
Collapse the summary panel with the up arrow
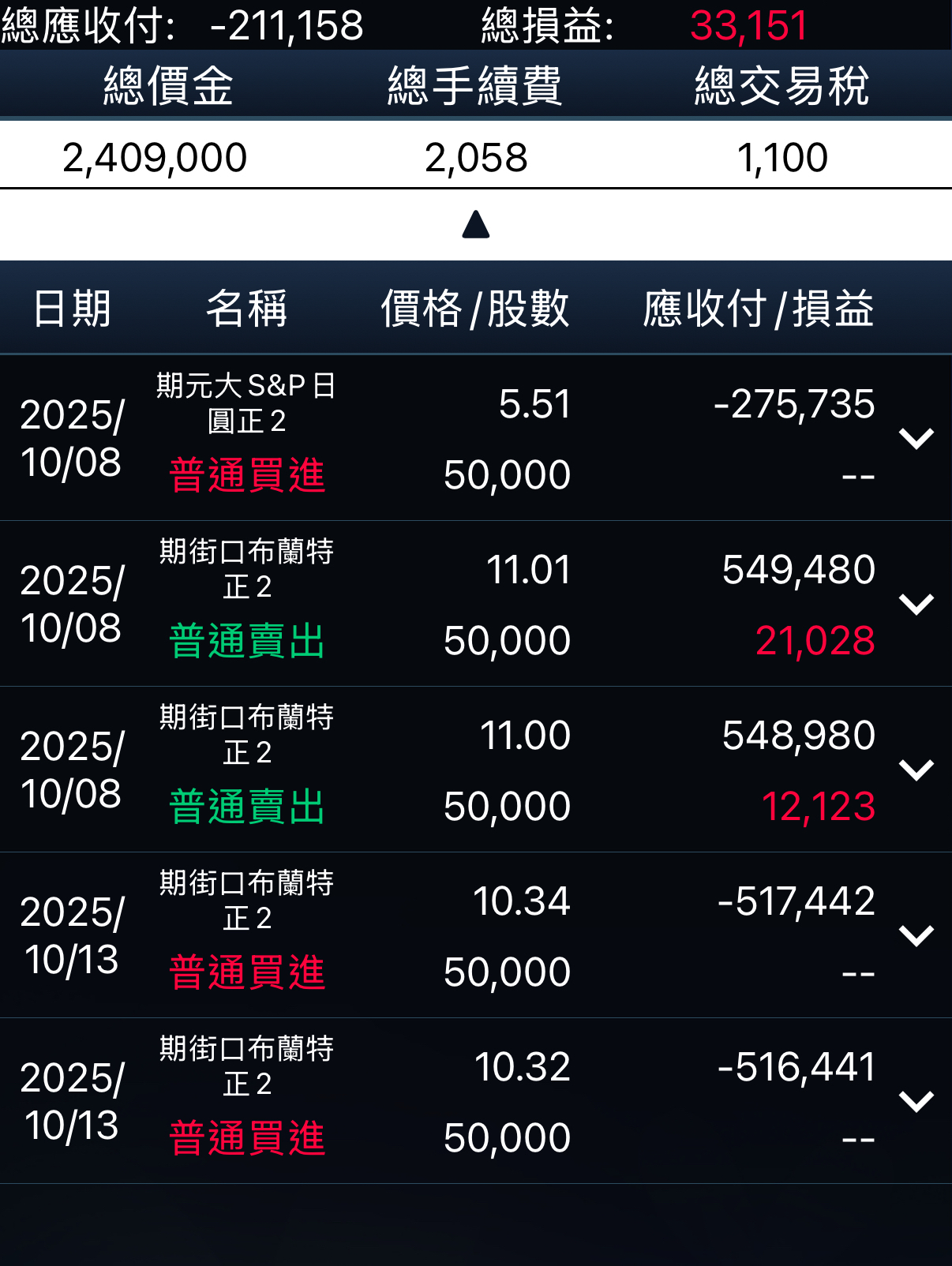click(476, 225)
